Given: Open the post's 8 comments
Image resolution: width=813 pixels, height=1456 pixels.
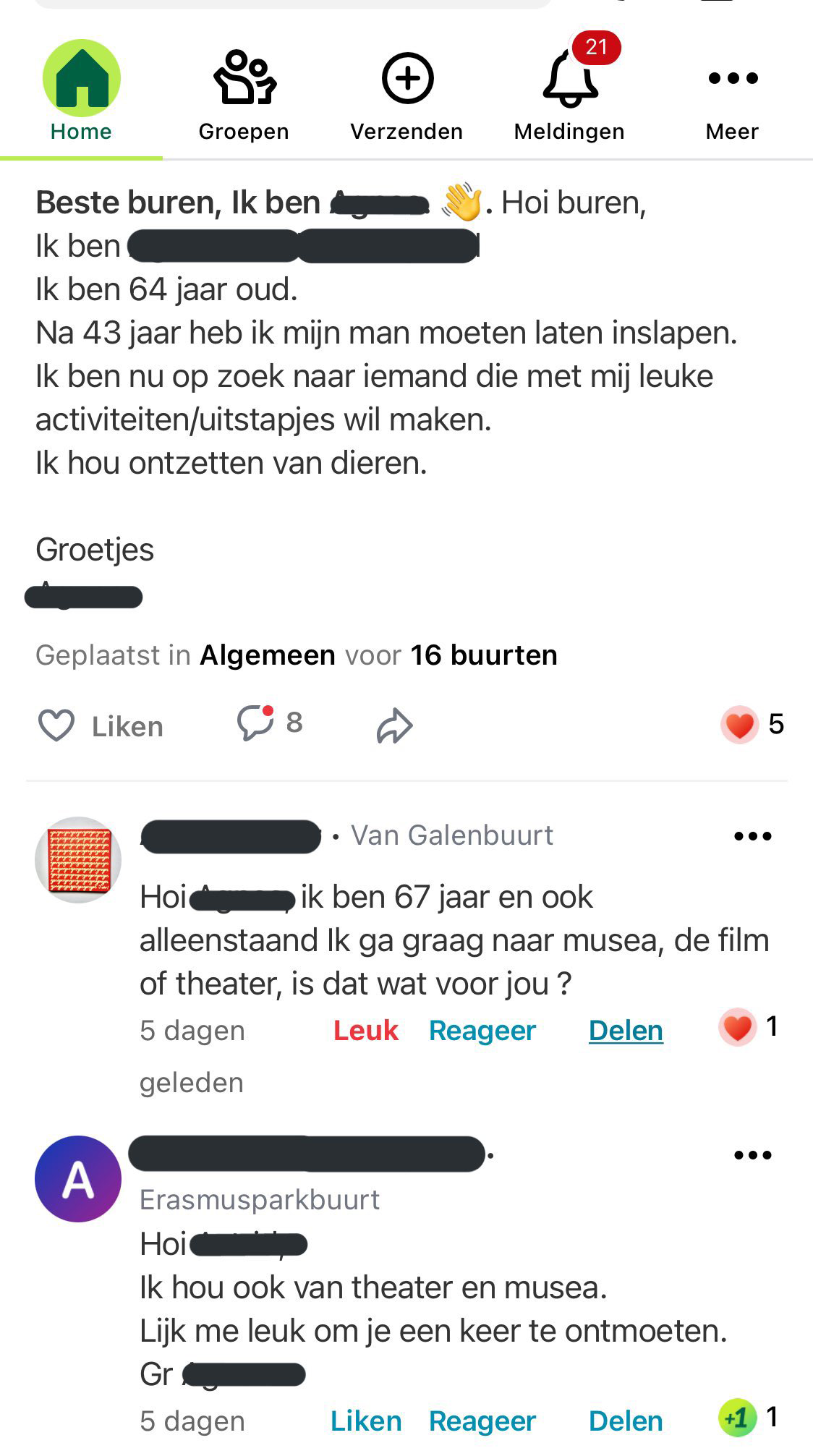Looking at the screenshot, I should coord(269,723).
